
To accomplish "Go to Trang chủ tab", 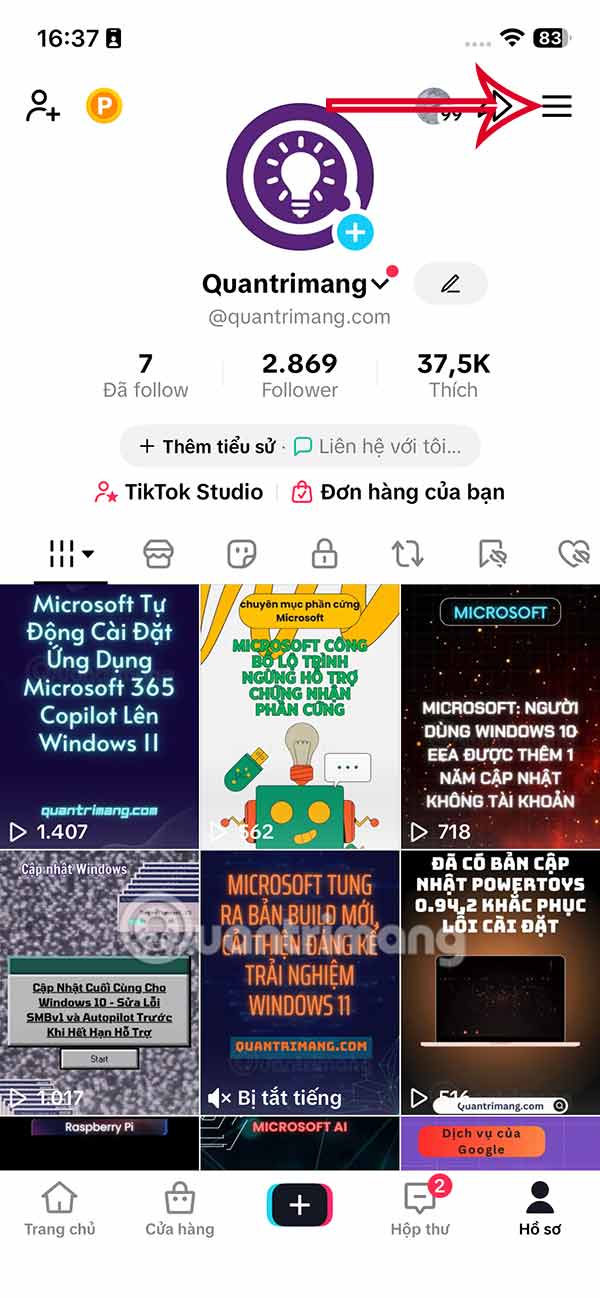I will point(60,1208).
